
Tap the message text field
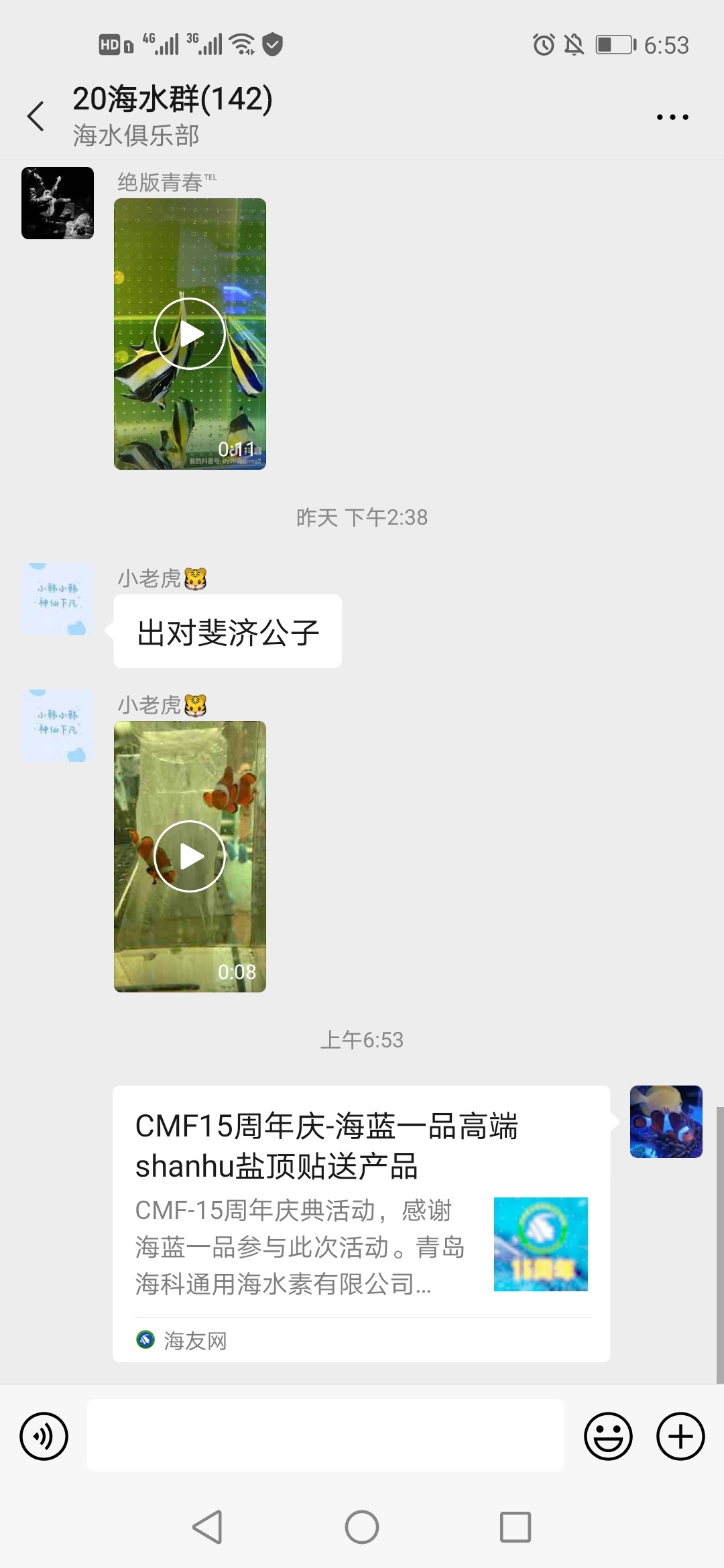tap(325, 1435)
